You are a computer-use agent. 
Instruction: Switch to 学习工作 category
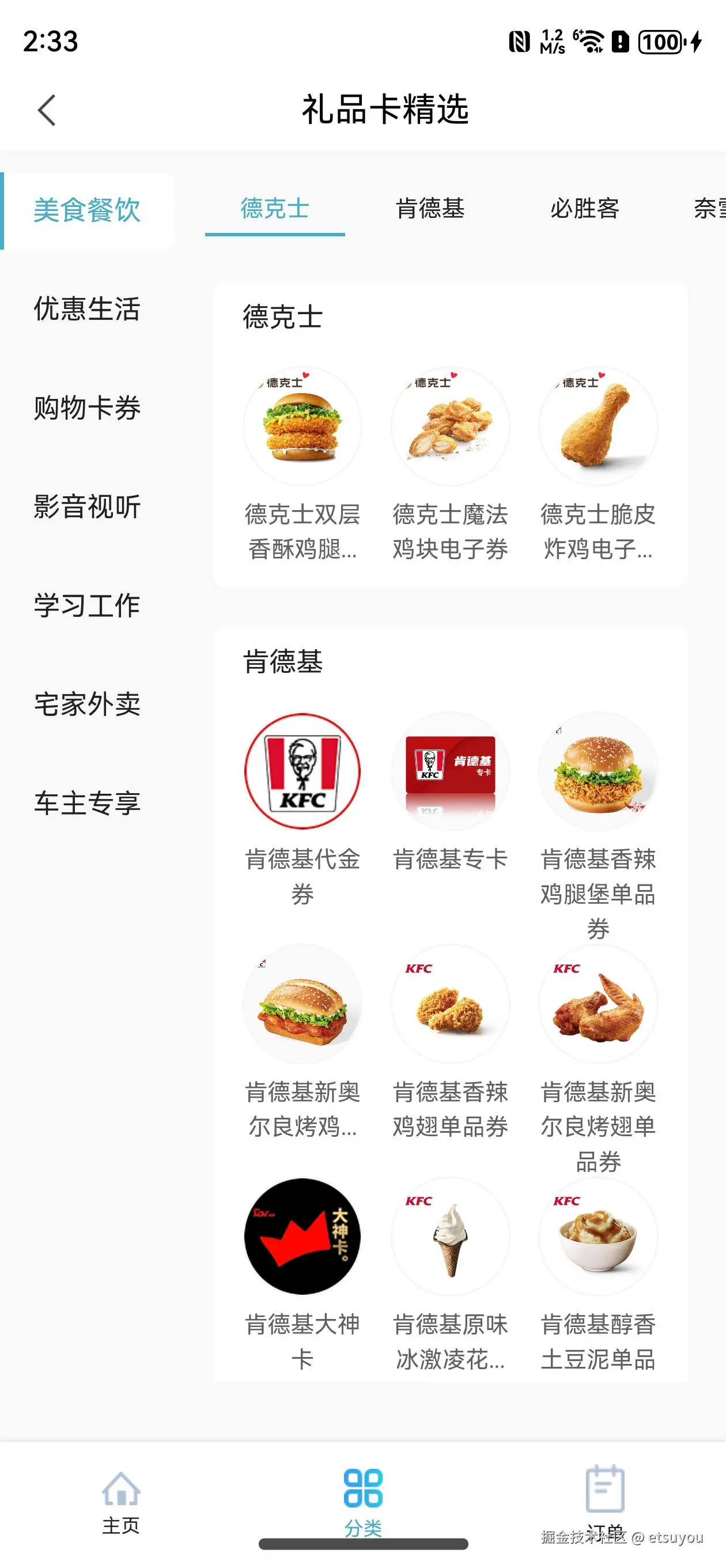[87, 606]
